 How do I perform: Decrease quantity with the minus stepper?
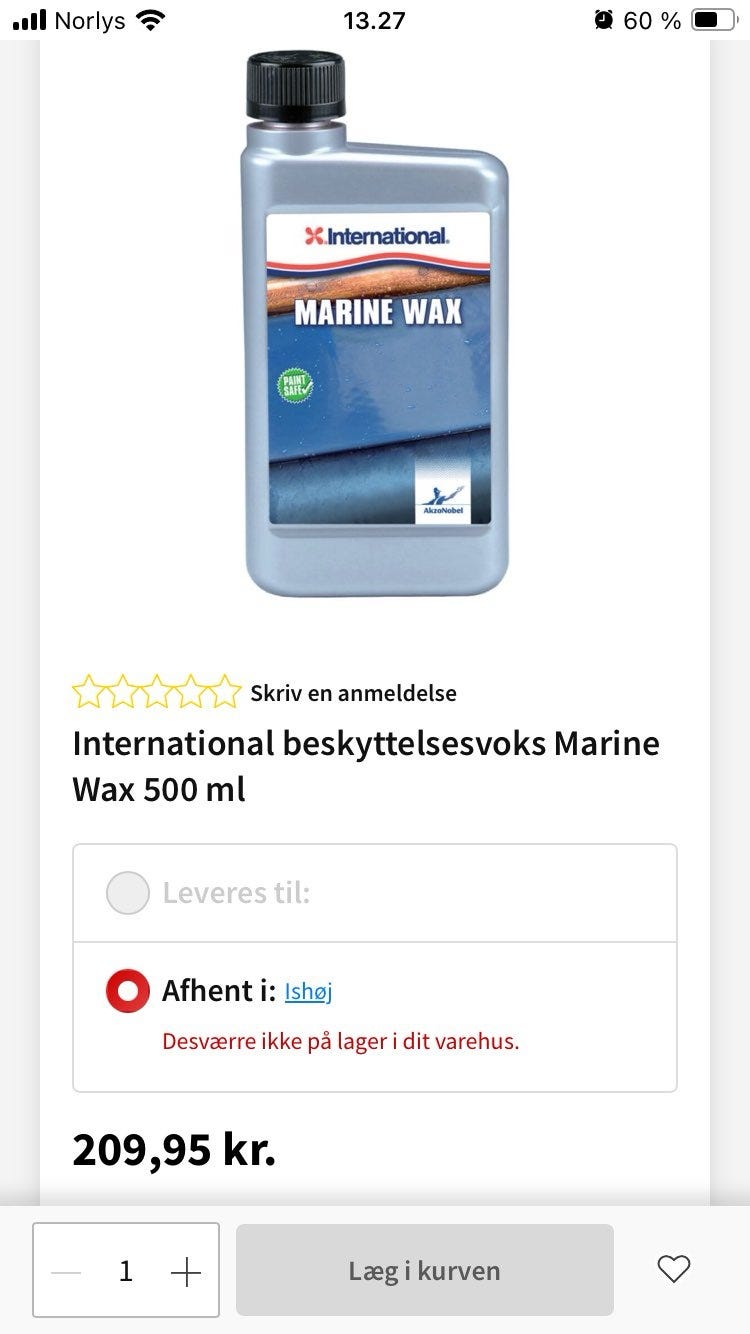click(65, 1270)
